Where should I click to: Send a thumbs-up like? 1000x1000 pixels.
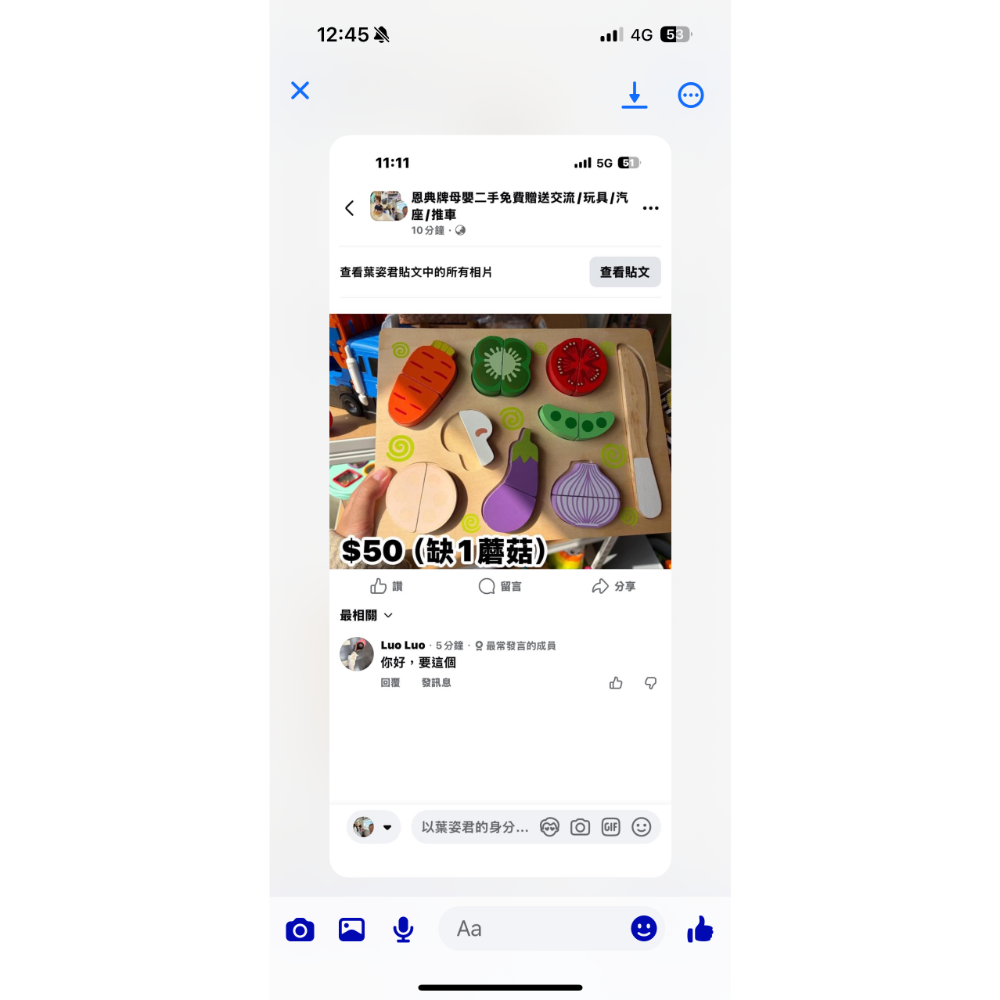pos(700,930)
